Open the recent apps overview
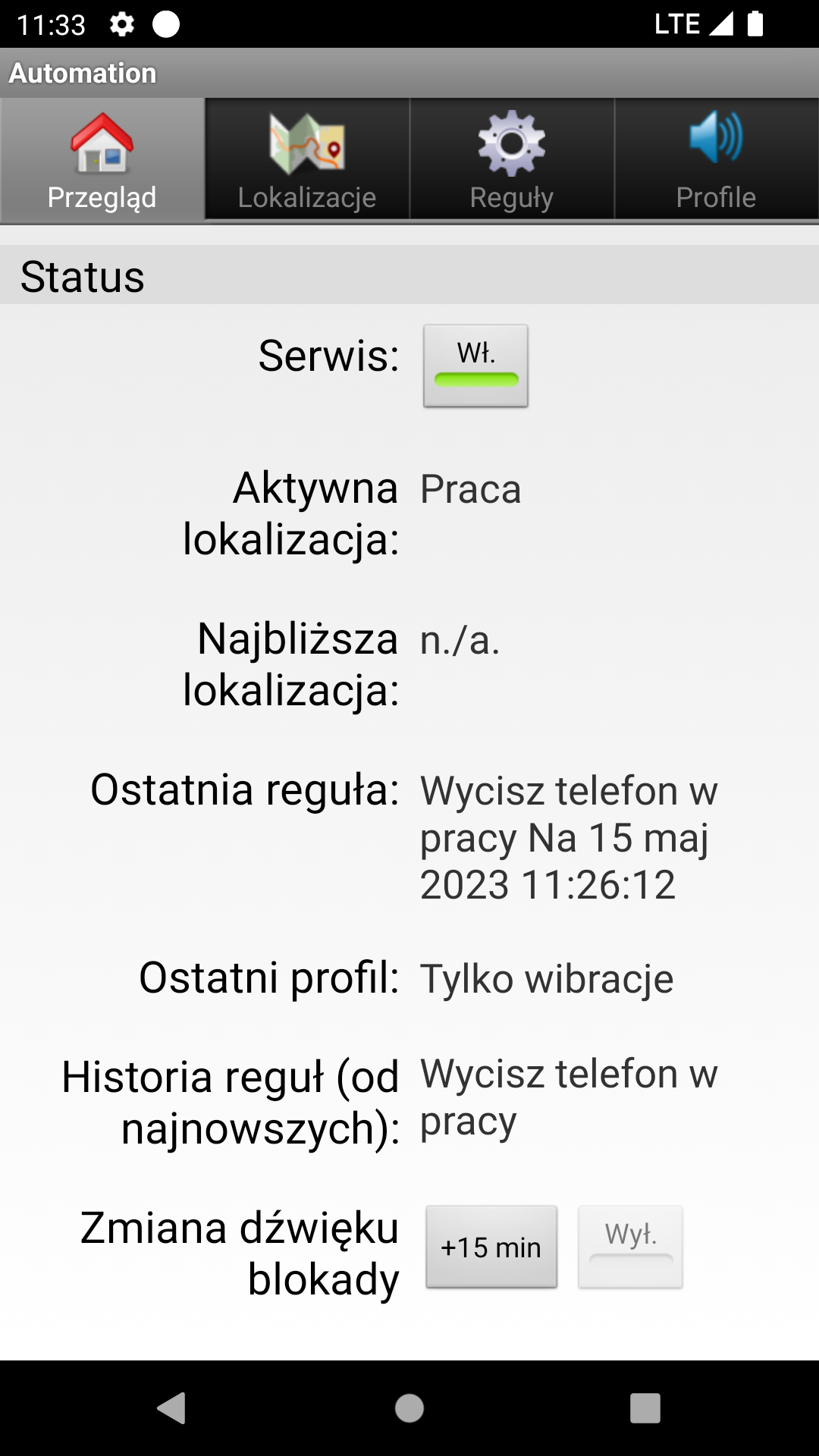 click(645, 1408)
